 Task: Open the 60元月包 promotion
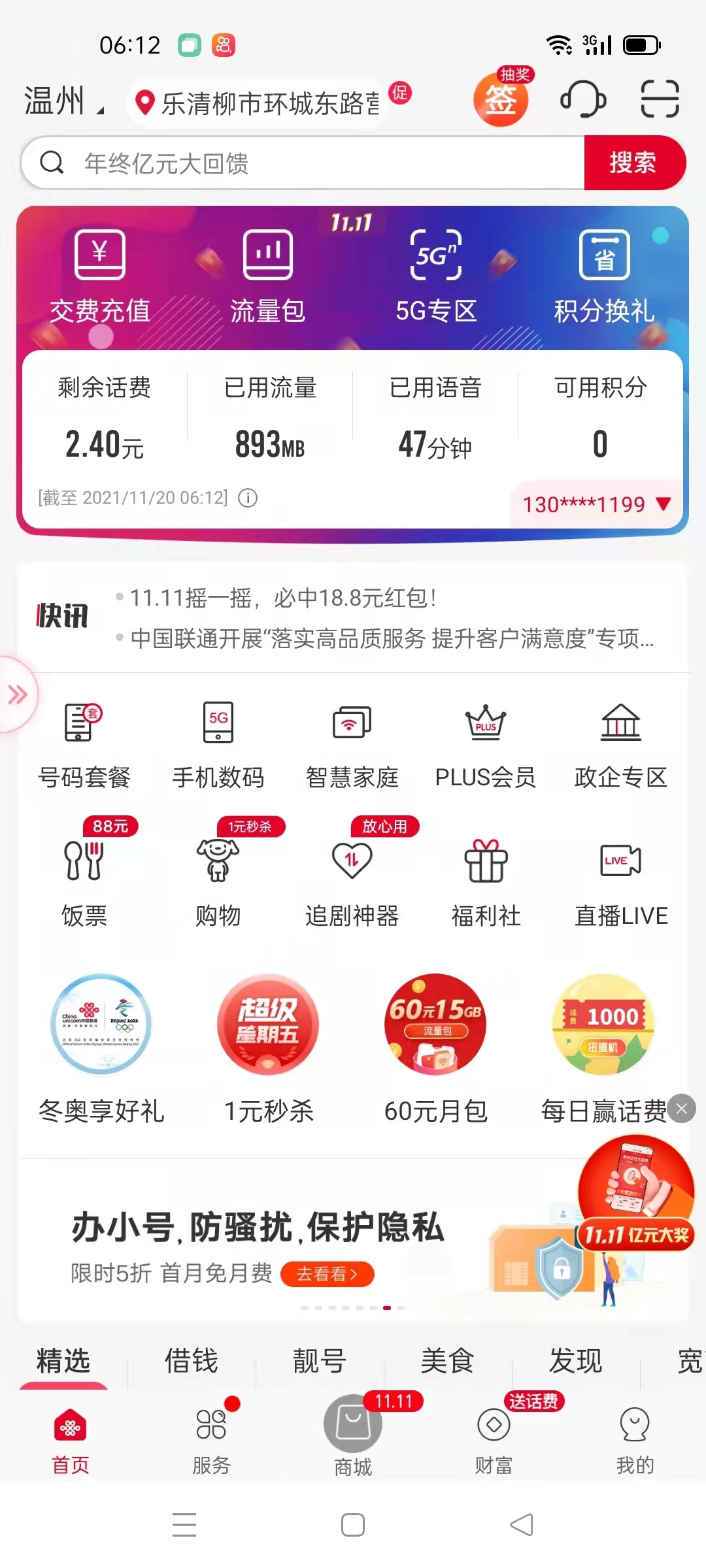click(435, 1045)
